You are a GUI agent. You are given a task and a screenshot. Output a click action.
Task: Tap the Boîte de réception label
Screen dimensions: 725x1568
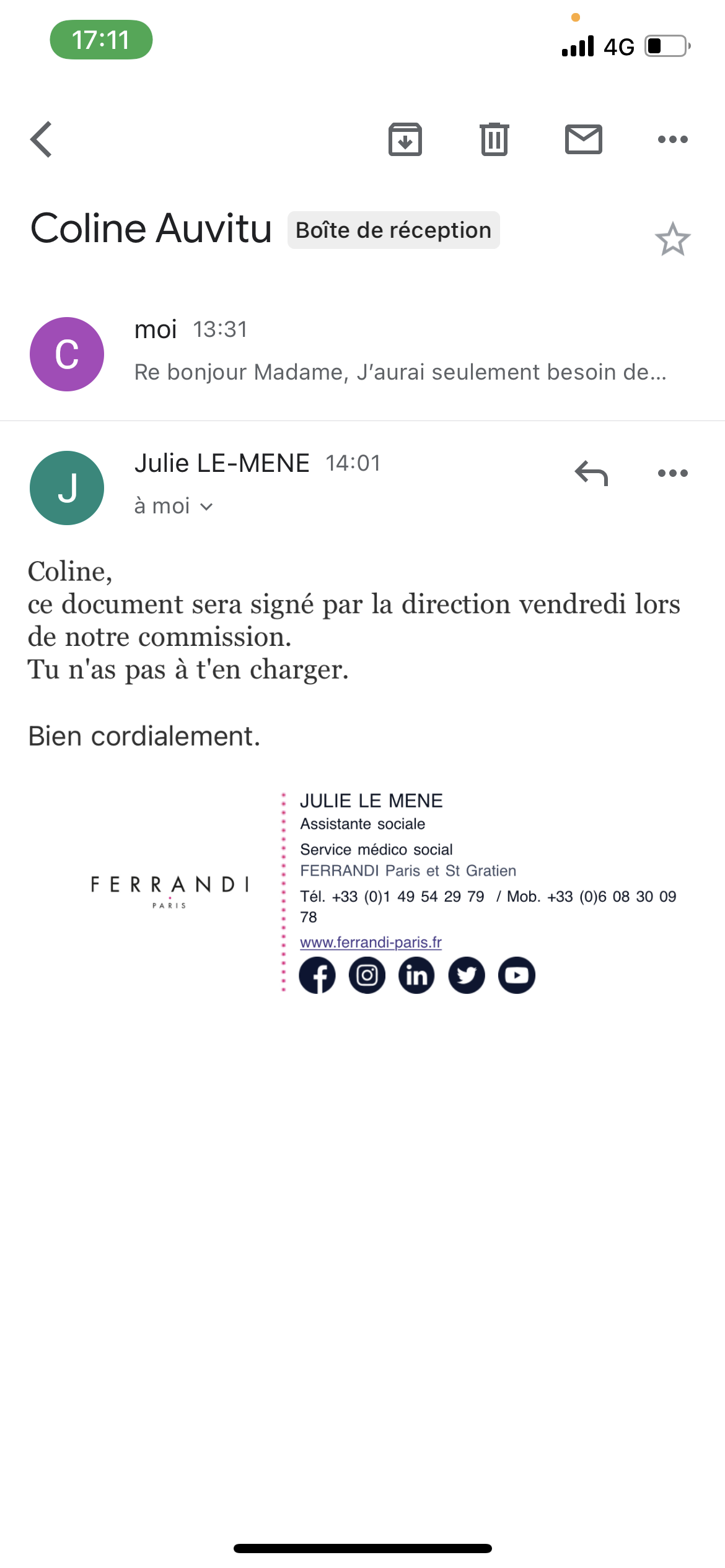click(x=393, y=230)
